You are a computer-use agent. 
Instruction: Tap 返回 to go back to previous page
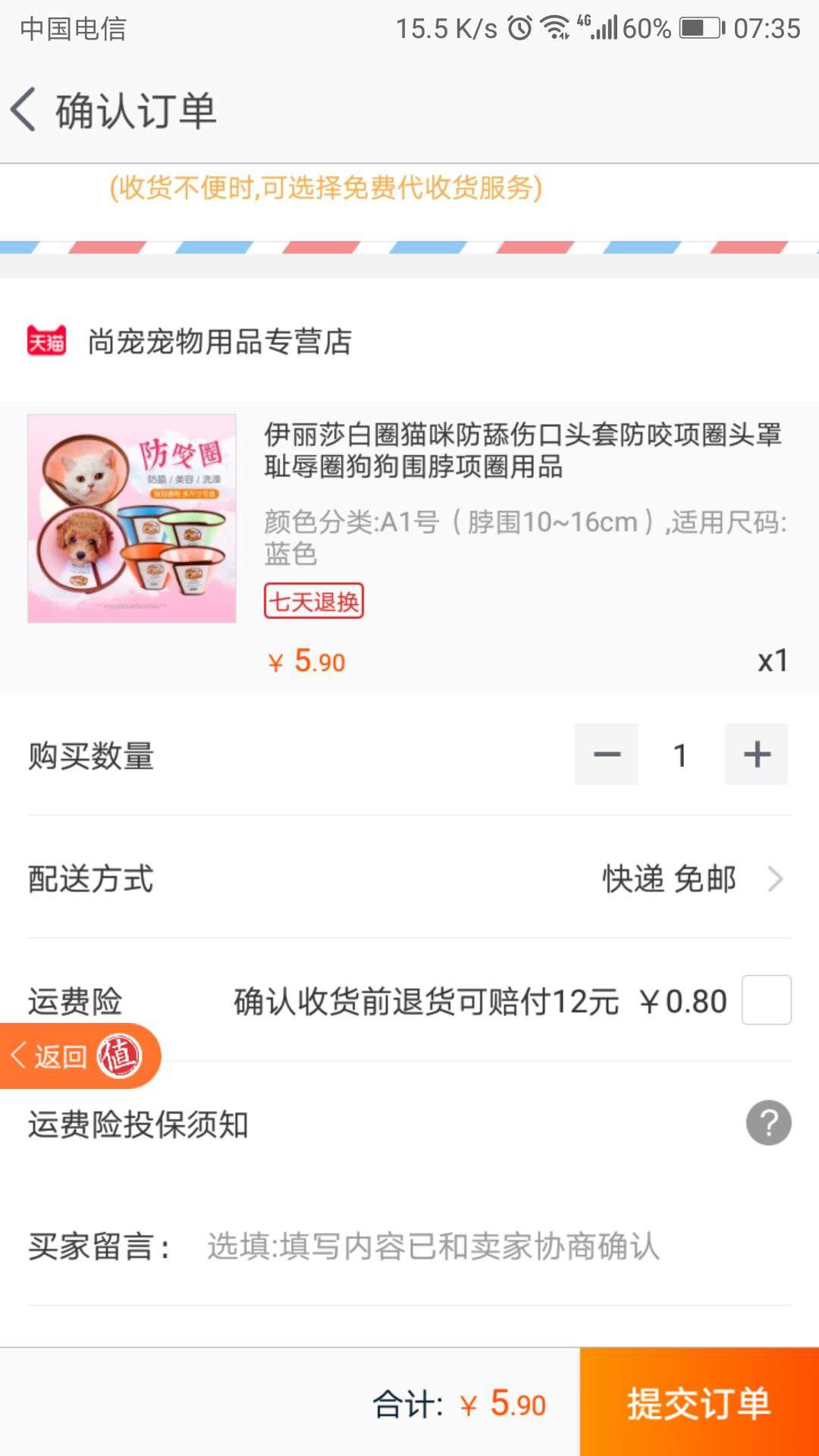point(59,1056)
